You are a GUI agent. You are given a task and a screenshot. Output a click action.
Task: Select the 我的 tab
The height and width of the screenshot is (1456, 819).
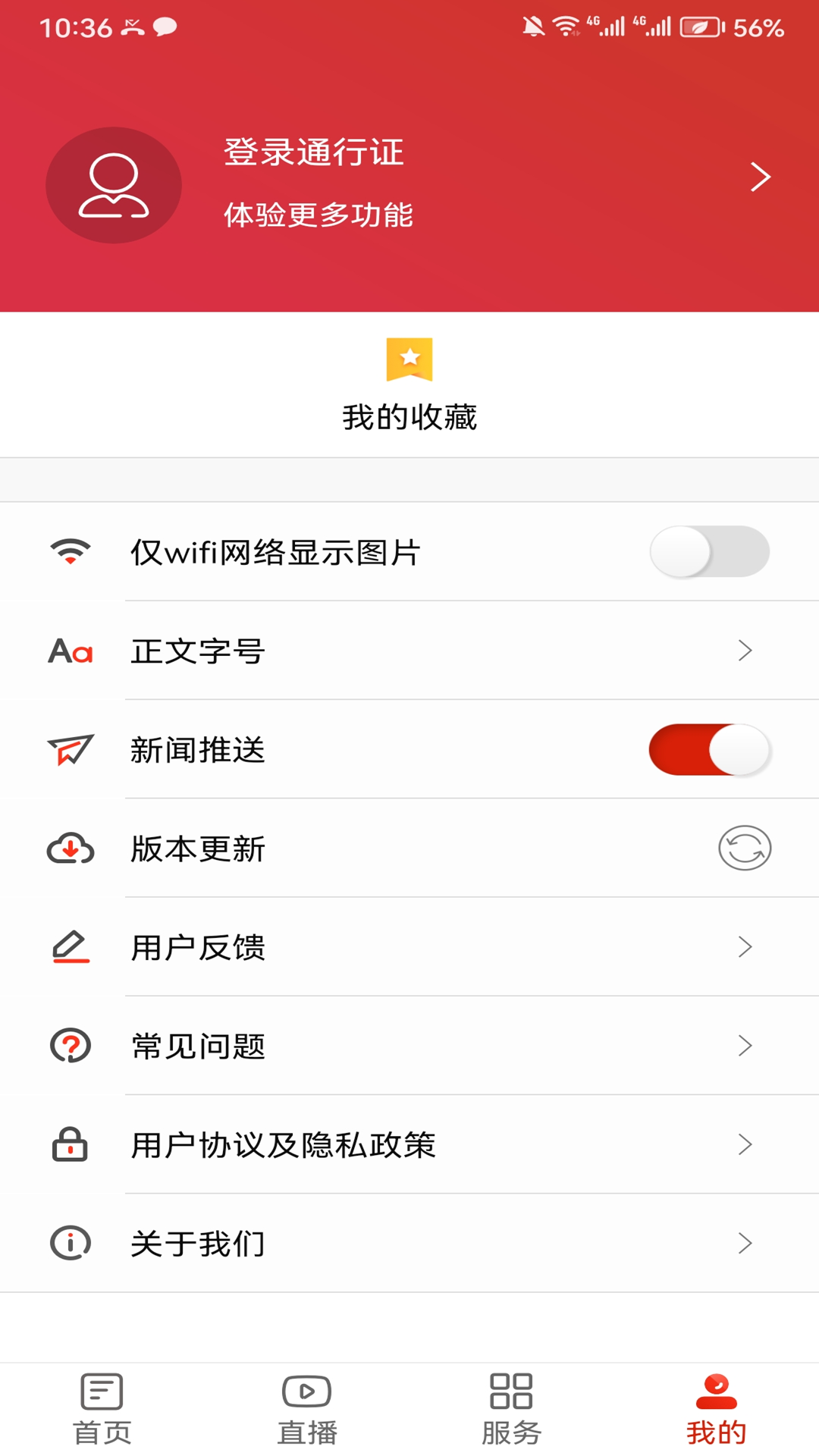(x=717, y=1409)
